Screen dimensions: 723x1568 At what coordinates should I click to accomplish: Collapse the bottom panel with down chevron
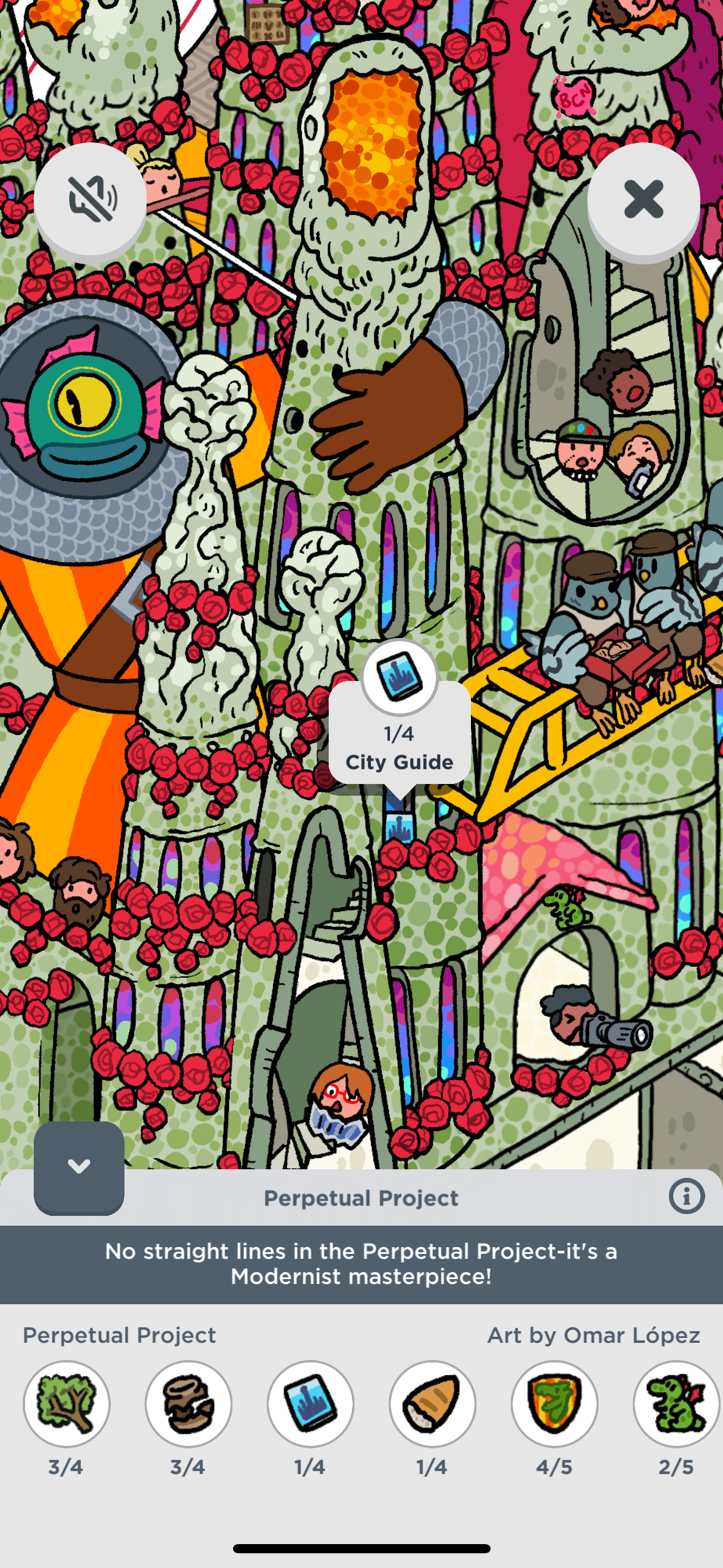pyautogui.click(x=79, y=1166)
